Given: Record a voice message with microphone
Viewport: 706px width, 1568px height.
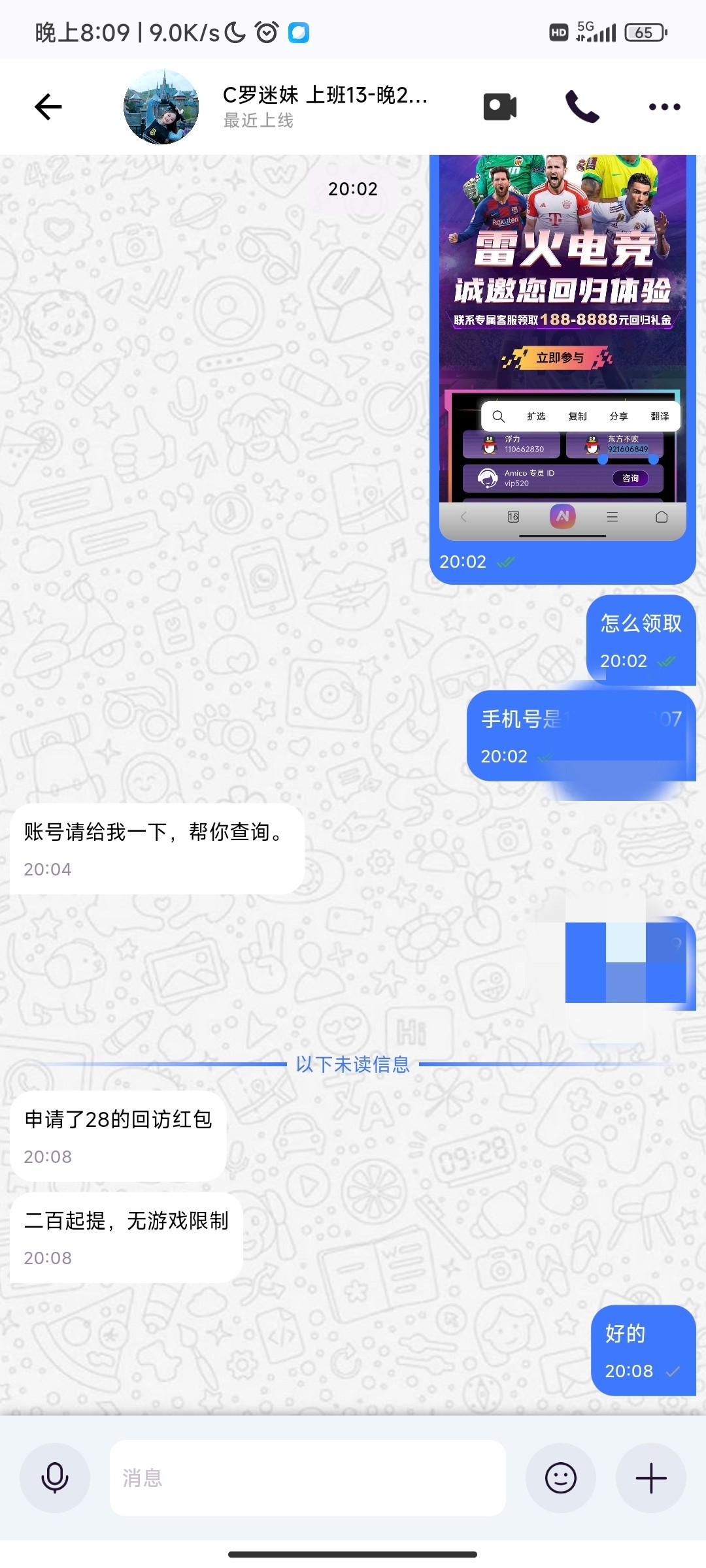Looking at the screenshot, I should (x=55, y=1478).
